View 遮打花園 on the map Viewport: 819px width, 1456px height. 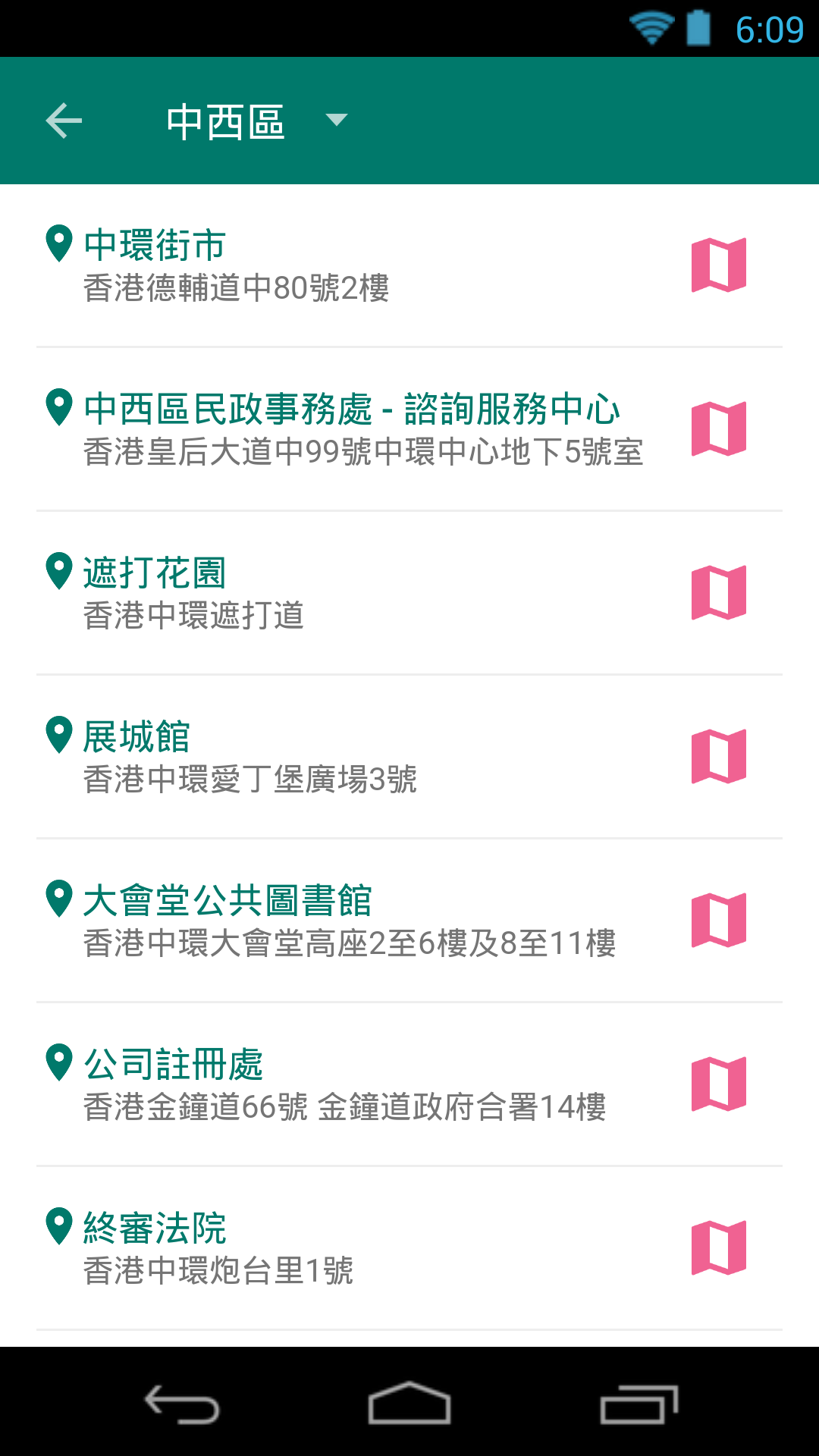click(x=719, y=593)
